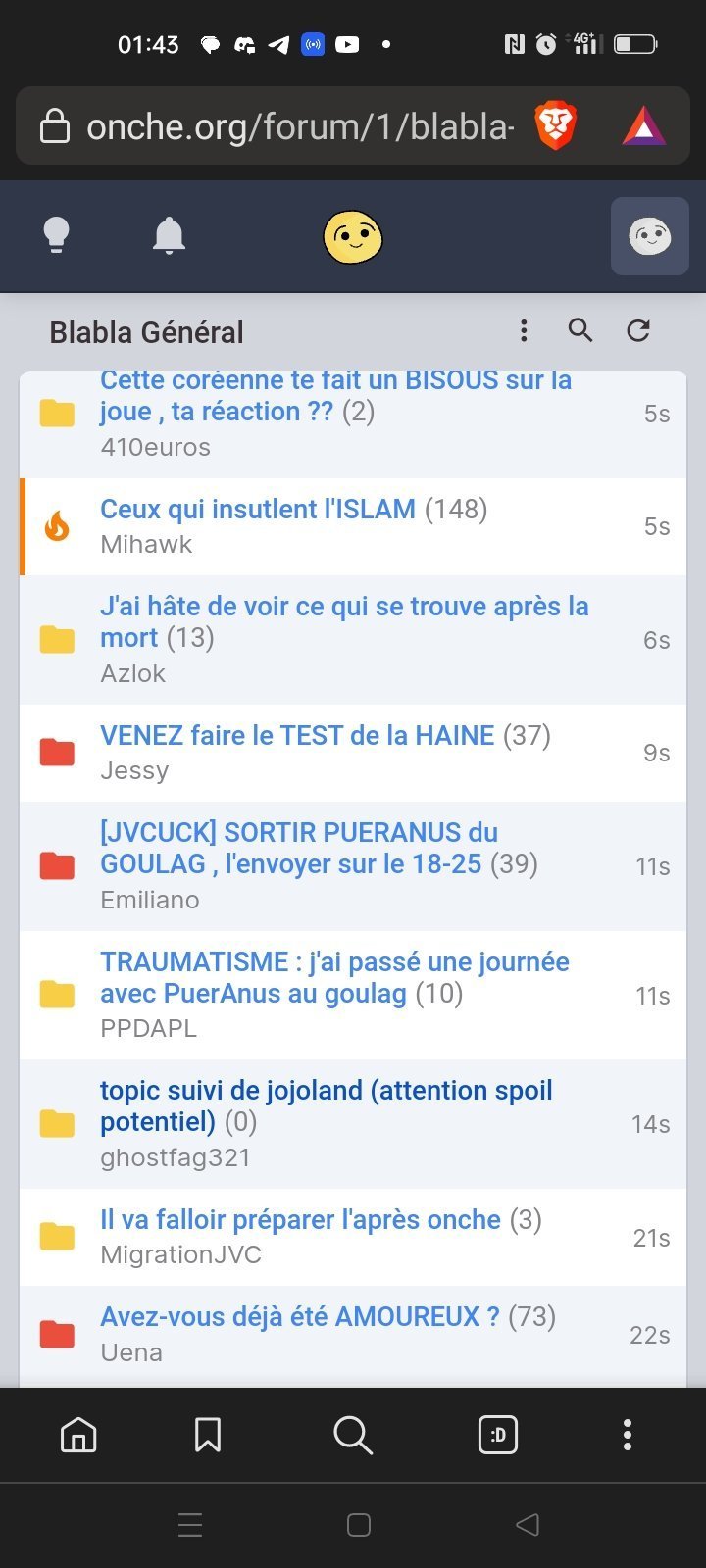
Task: Open the browser bookmarks
Action: [x=208, y=1435]
